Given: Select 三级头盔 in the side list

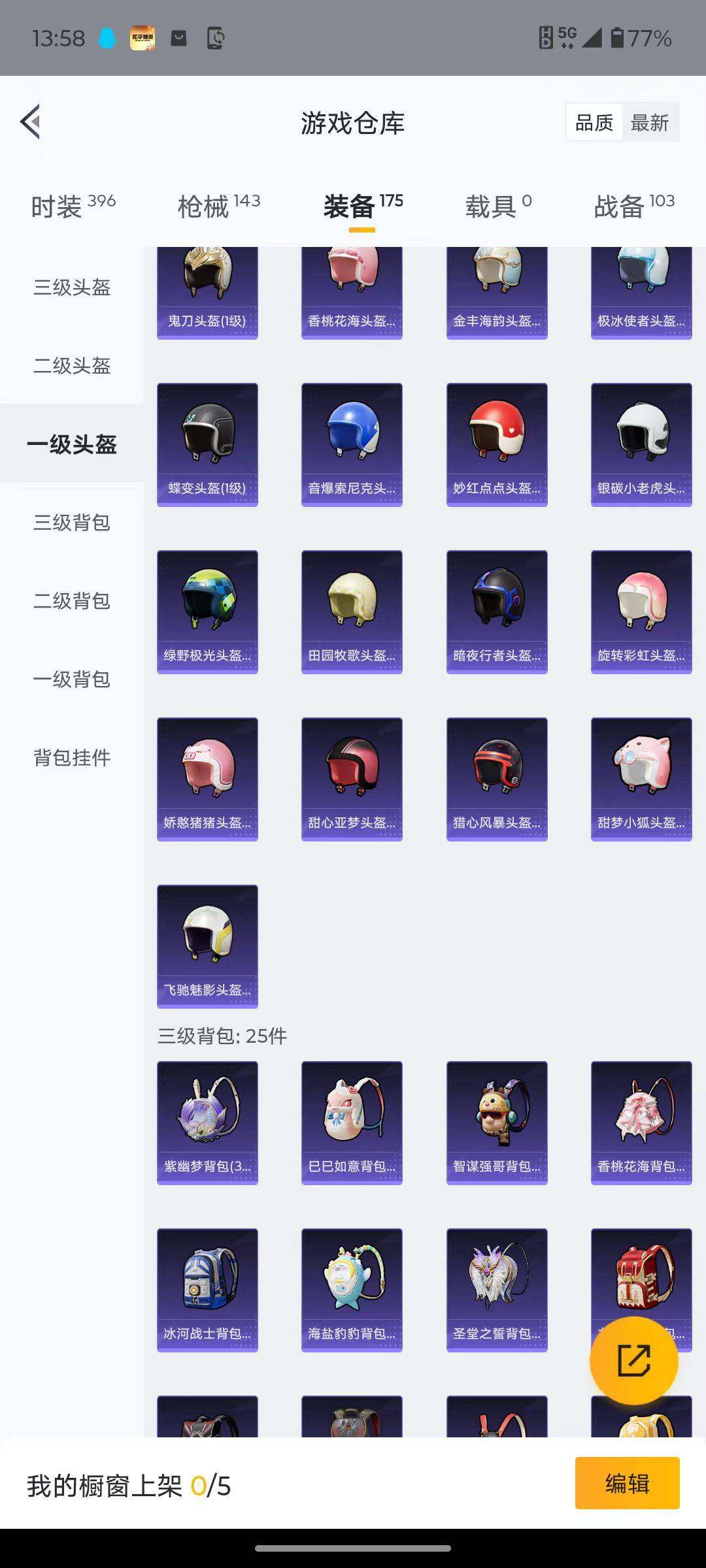Looking at the screenshot, I should [72, 287].
